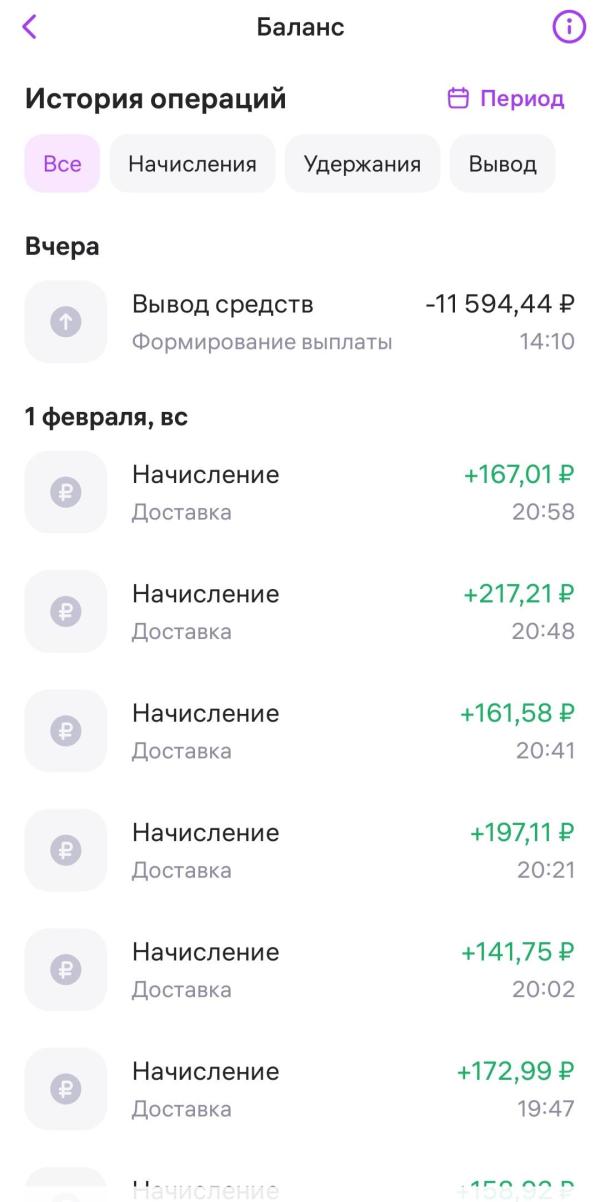Filter by Начисления
Image resolution: width=600 pixels, height=1202 pixels.
pos(192,164)
